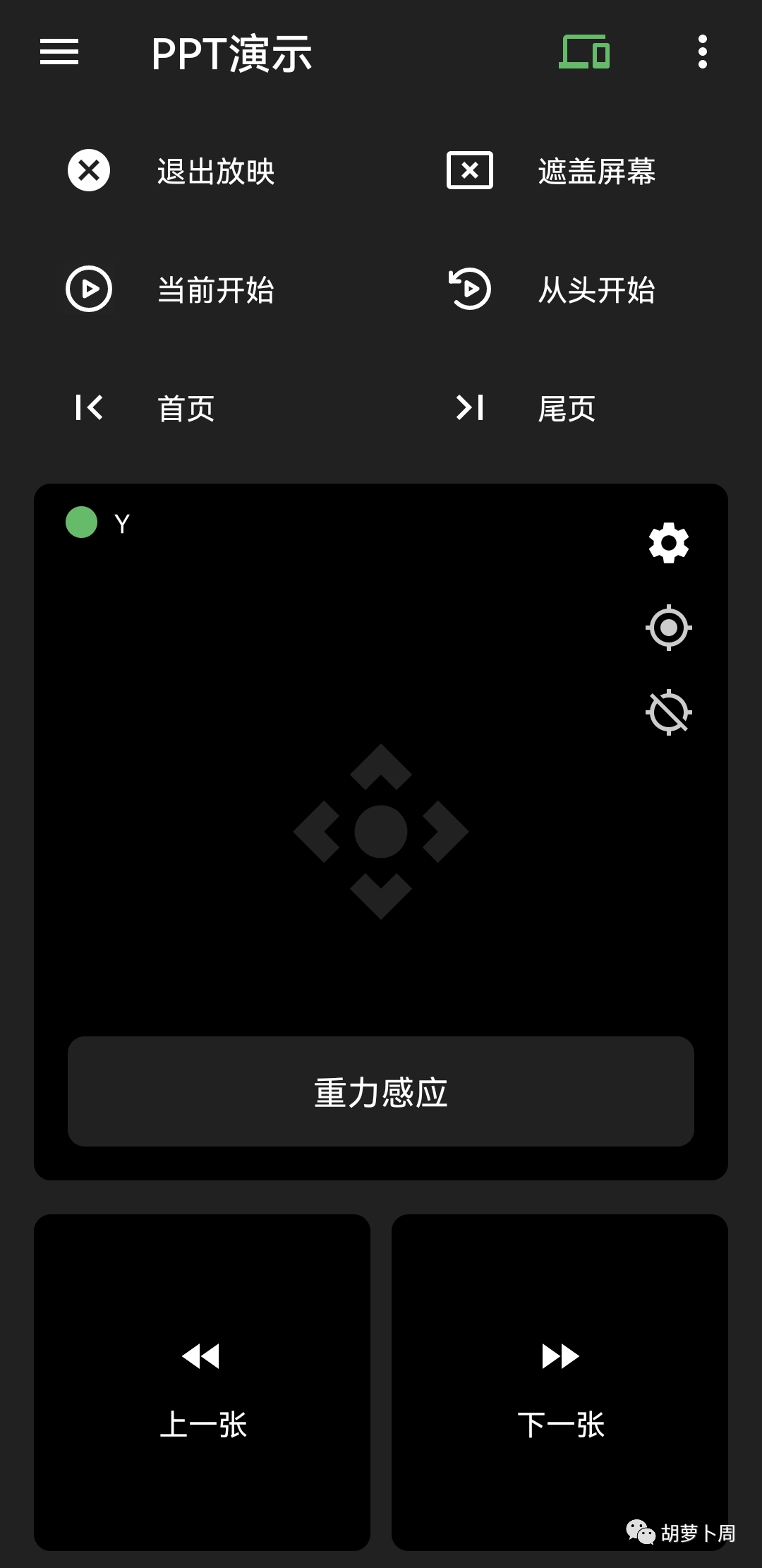Jump to last slide 尾页
The width and height of the screenshot is (762, 1568).
[526, 408]
